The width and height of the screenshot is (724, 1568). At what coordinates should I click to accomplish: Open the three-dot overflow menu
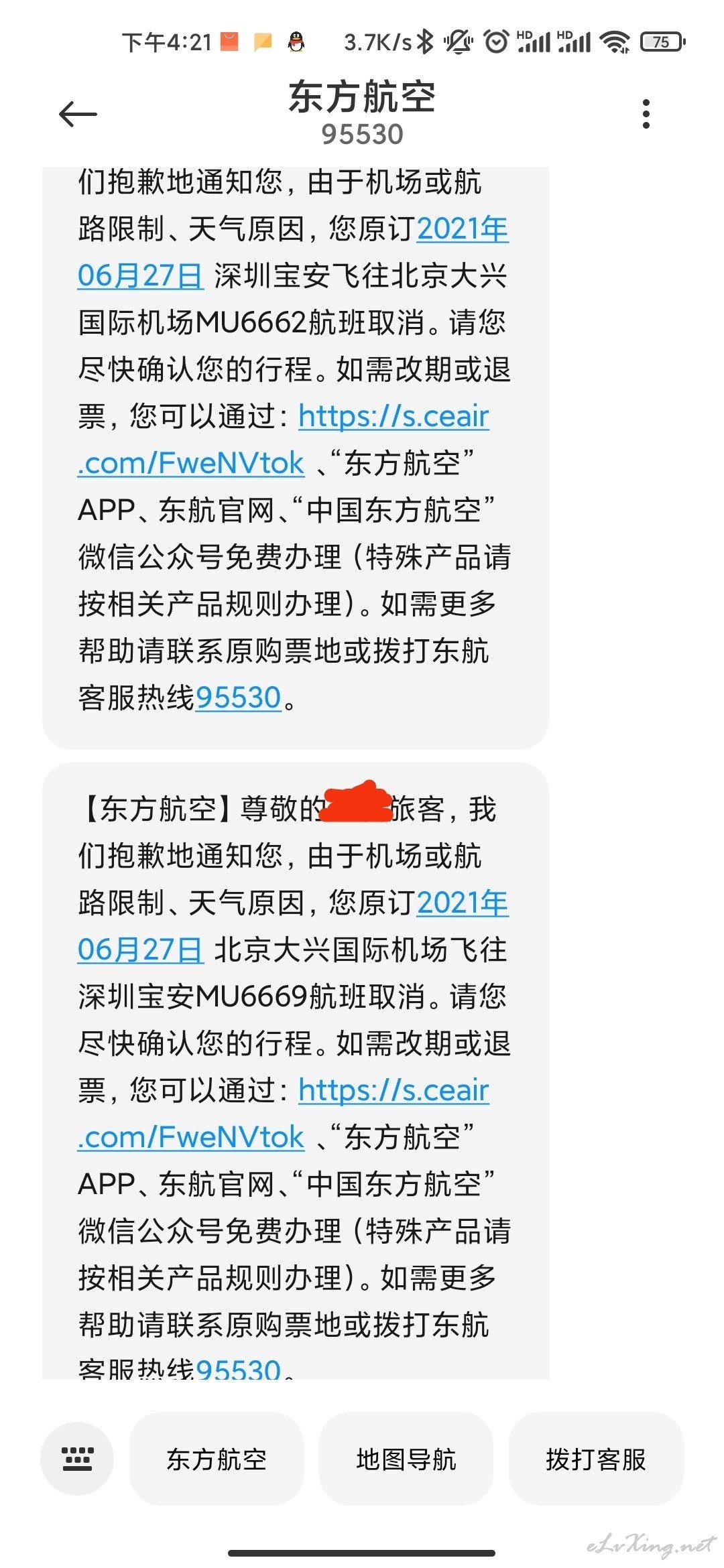tap(646, 114)
